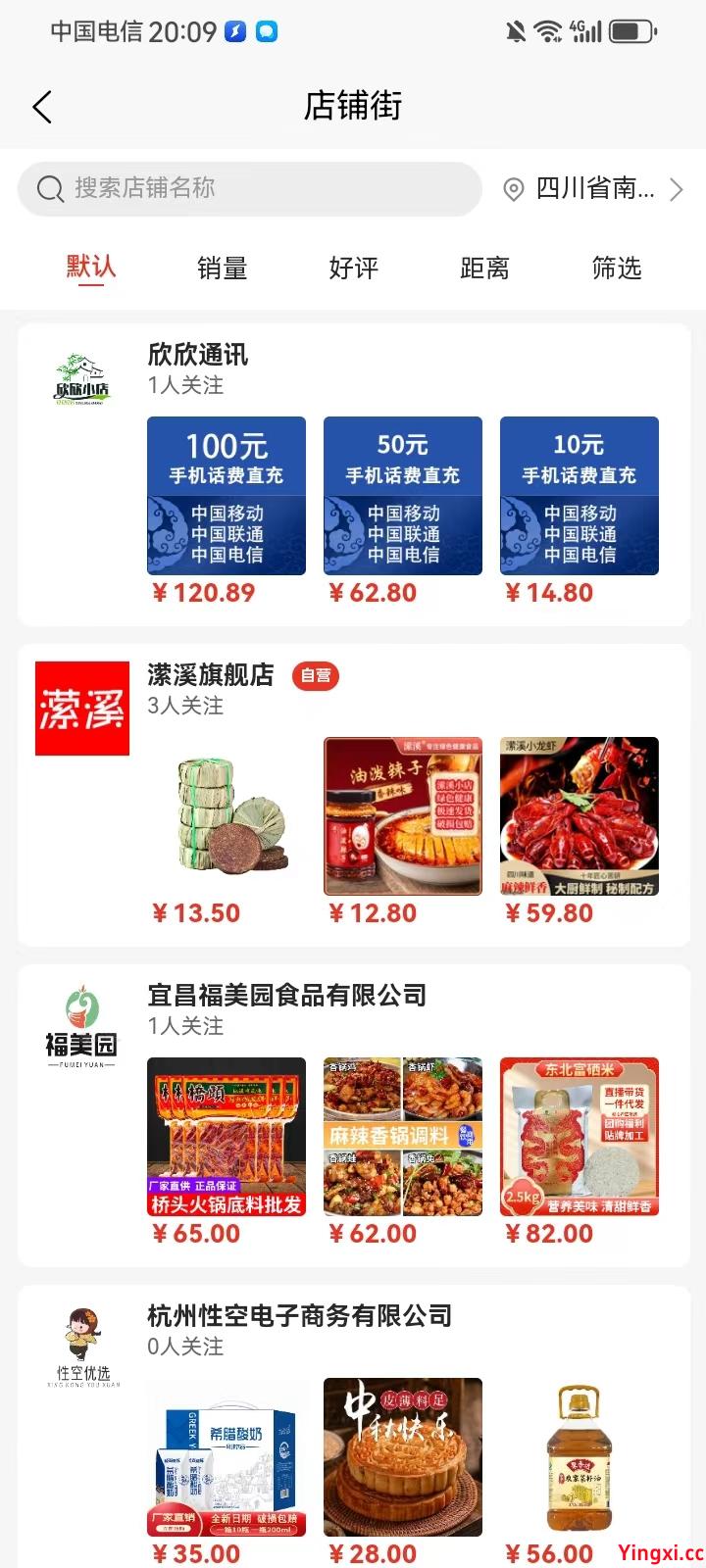The image size is (706, 1568).
Task: Change the 四川省南 location
Action: coord(593,188)
